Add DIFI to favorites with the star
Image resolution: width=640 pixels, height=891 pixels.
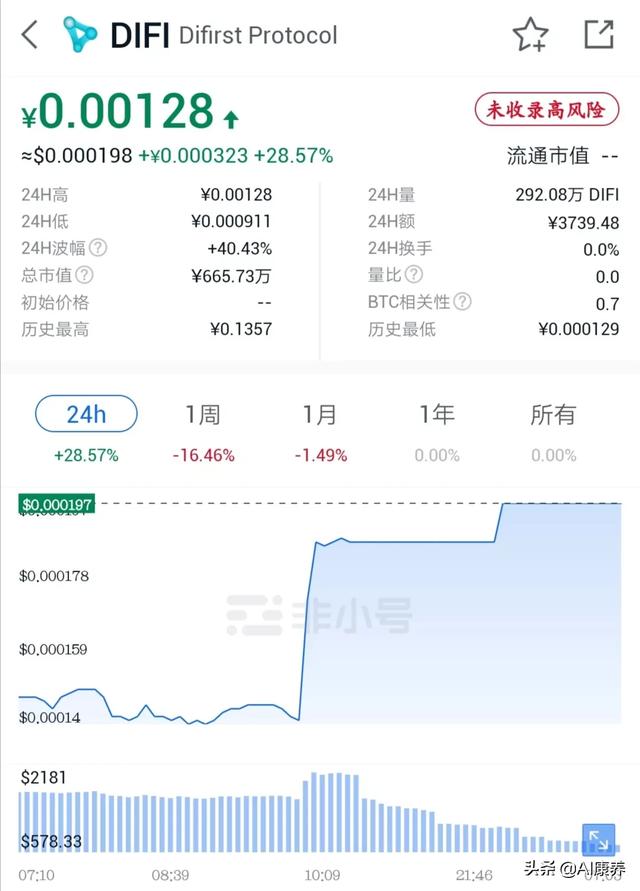tap(530, 35)
